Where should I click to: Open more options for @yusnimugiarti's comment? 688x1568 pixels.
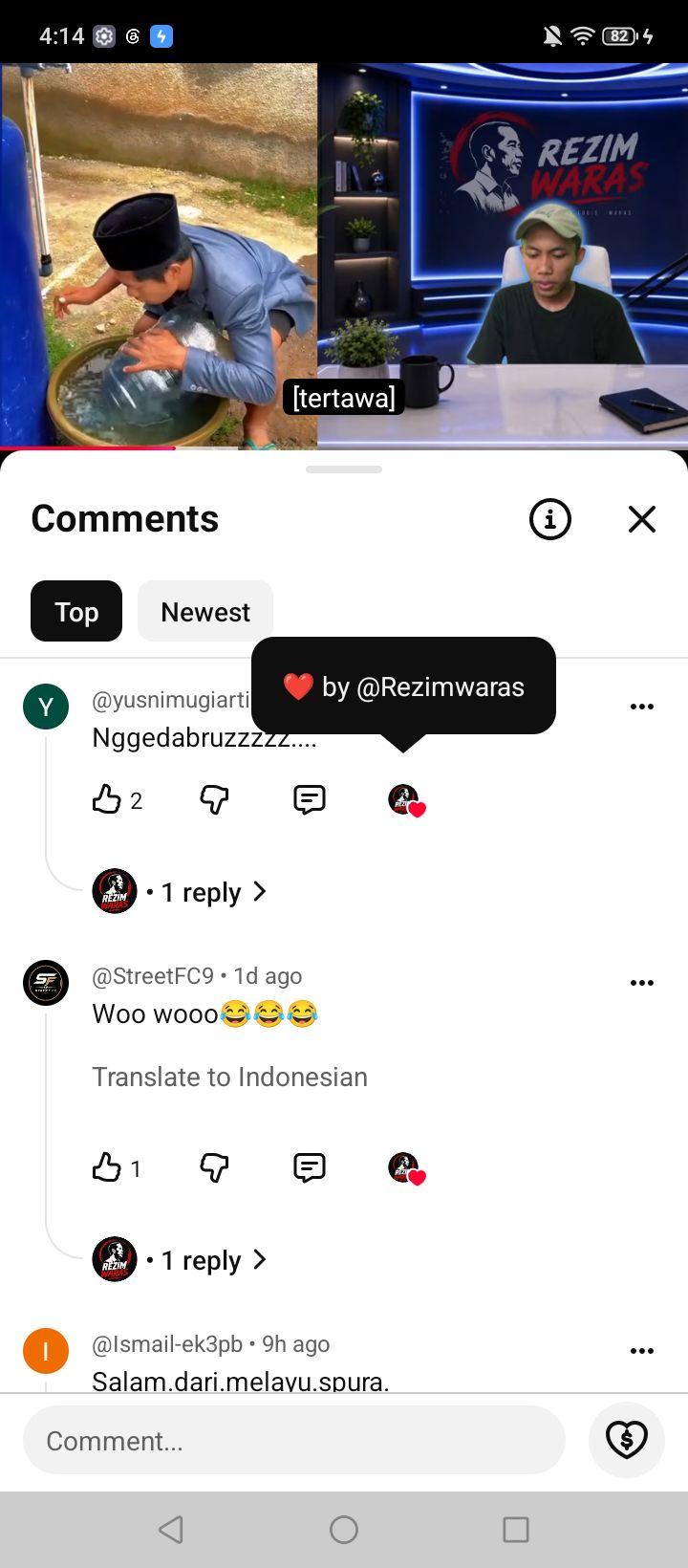pyautogui.click(x=642, y=707)
